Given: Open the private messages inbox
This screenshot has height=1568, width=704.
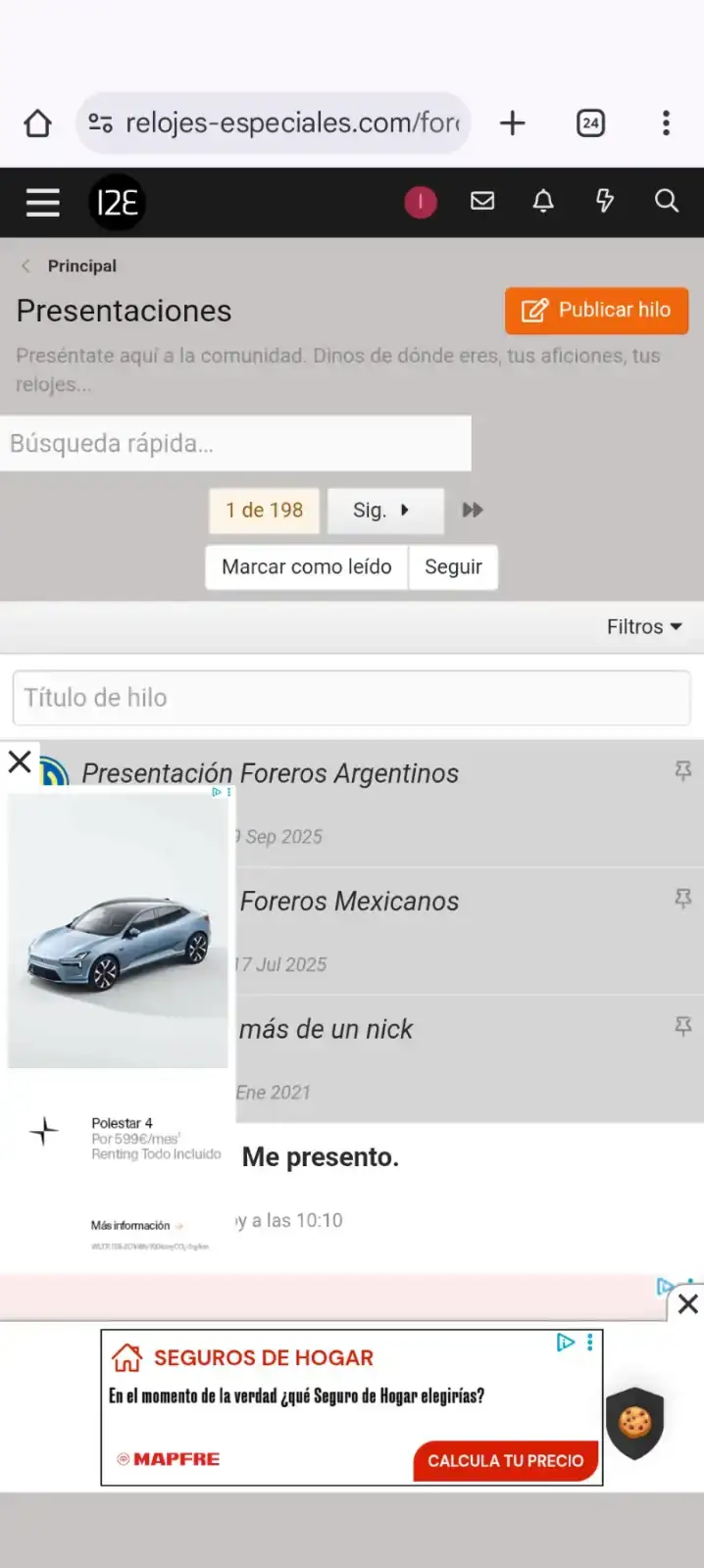Looking at the screenshot, I should click(x=482, y=202).
